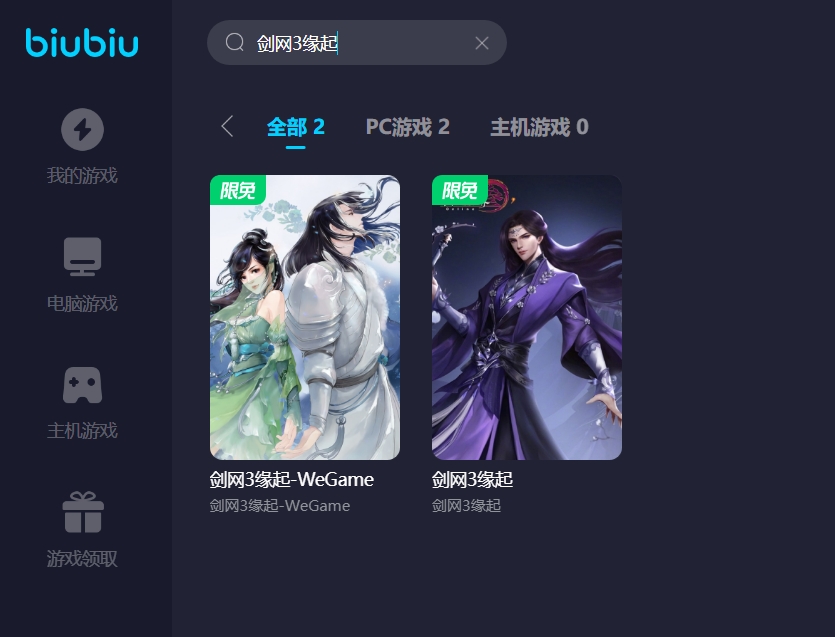Open 我的游戏 in the sidebar
Viewport: 835px width, 637px height.
(x=82, y=147)
